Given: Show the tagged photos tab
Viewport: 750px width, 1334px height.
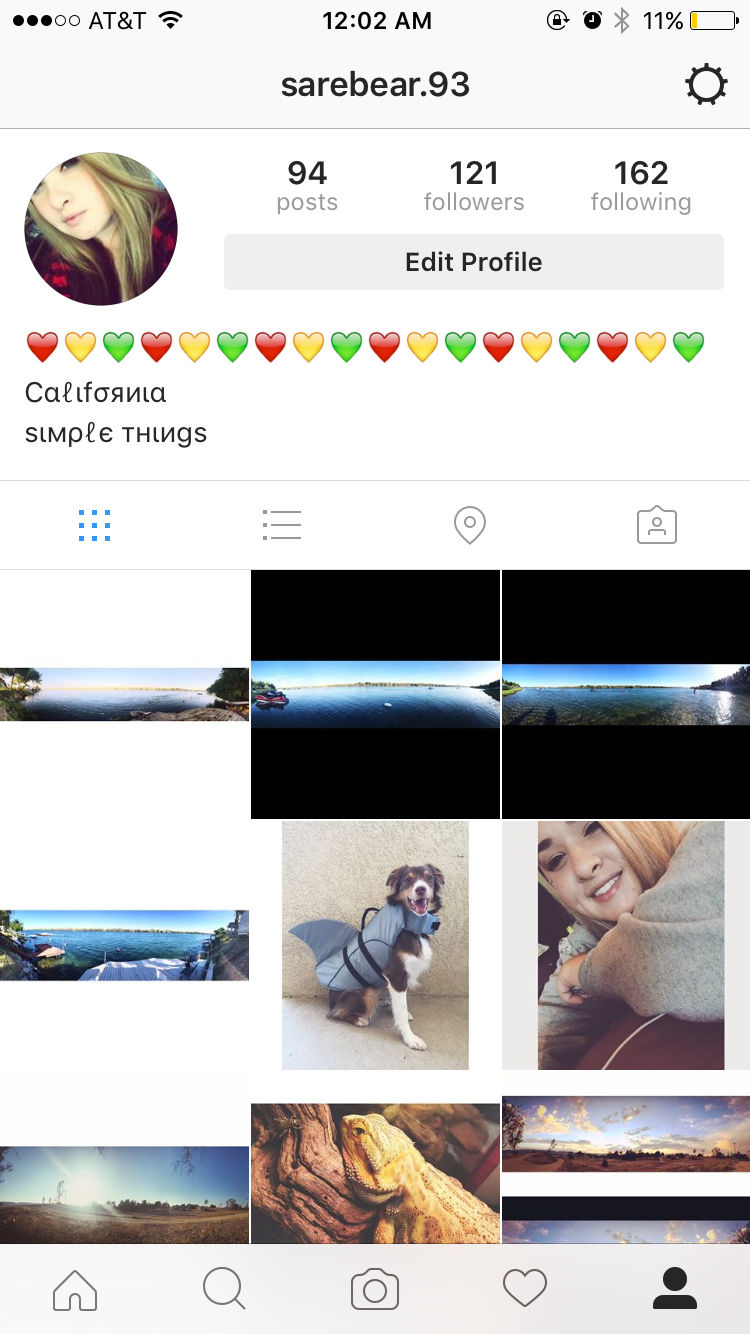Looking at the screenshot, I should [x=656, y=525].
